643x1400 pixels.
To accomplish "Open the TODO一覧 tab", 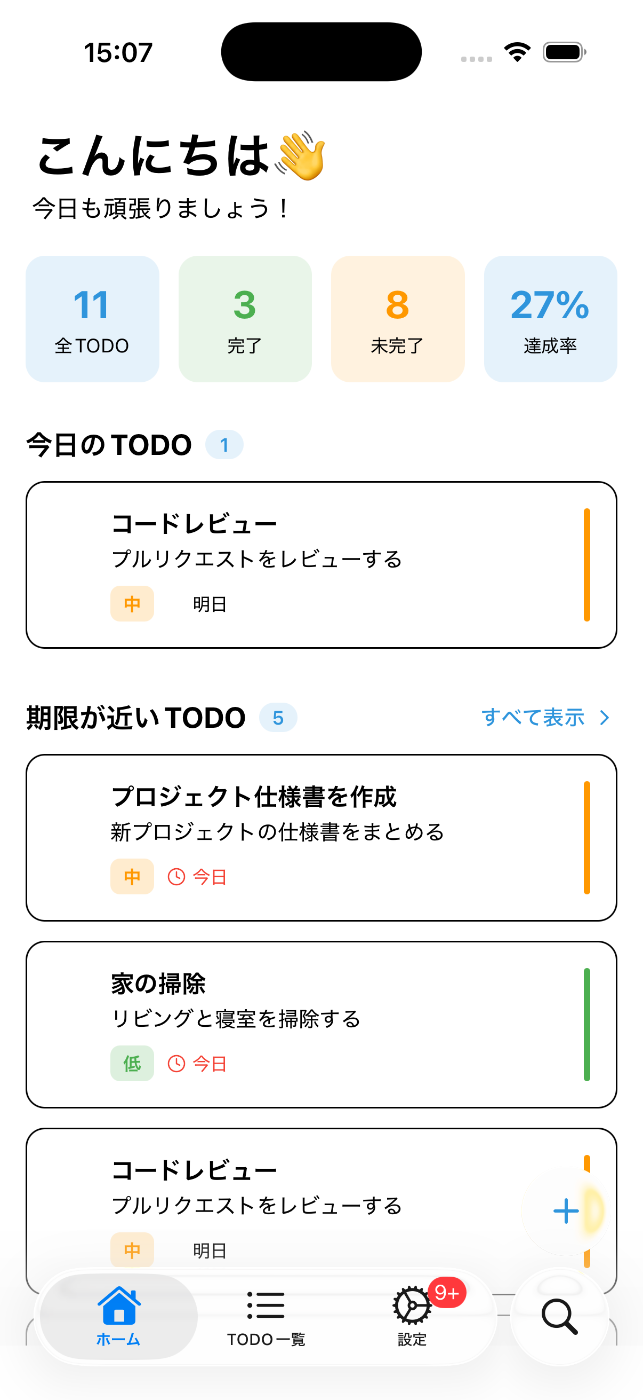I will [x=266, y=1317].
